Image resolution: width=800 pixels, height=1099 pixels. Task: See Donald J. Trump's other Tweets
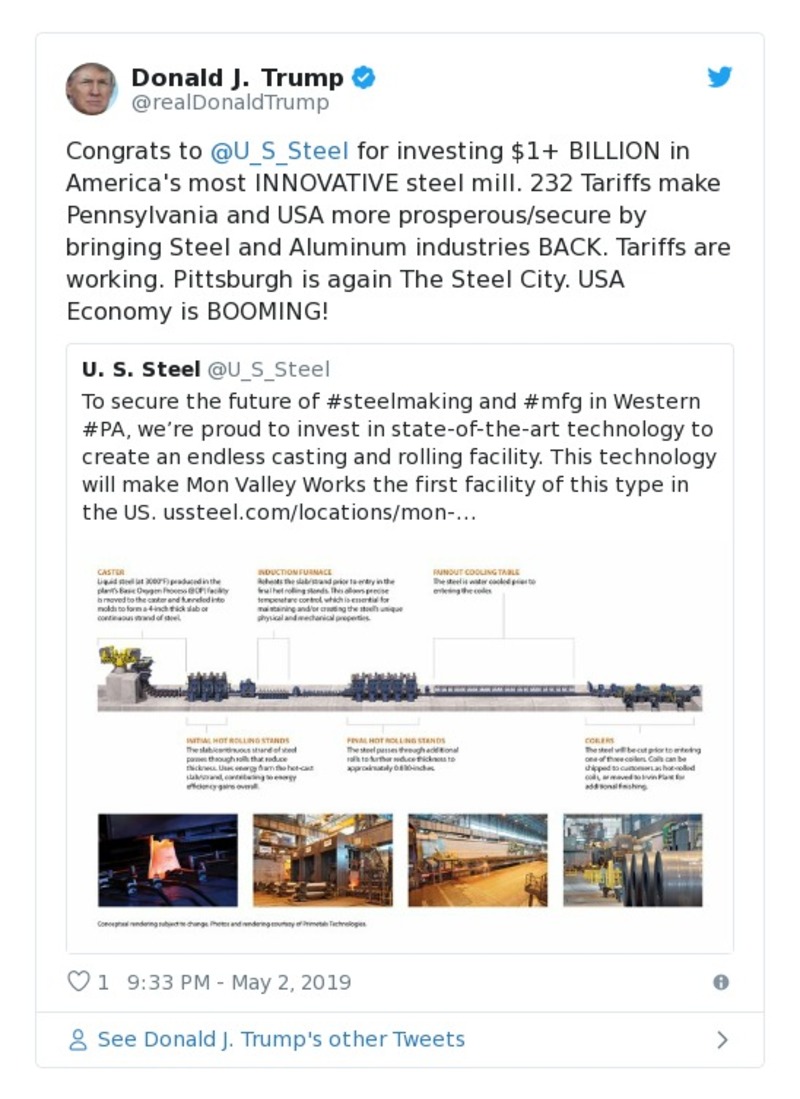[280, 1039]
